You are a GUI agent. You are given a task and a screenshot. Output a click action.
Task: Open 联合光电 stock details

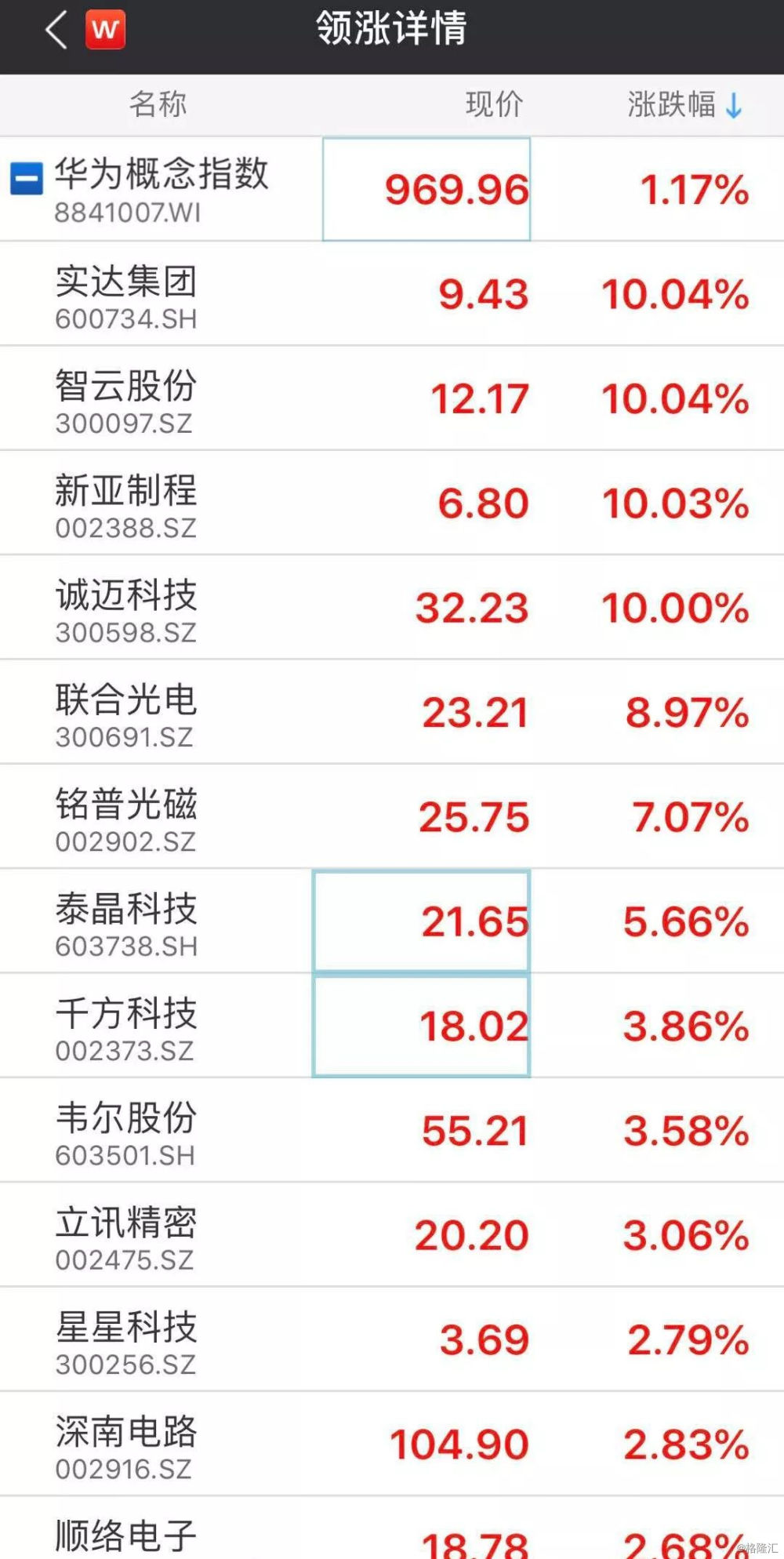point(125,713)
